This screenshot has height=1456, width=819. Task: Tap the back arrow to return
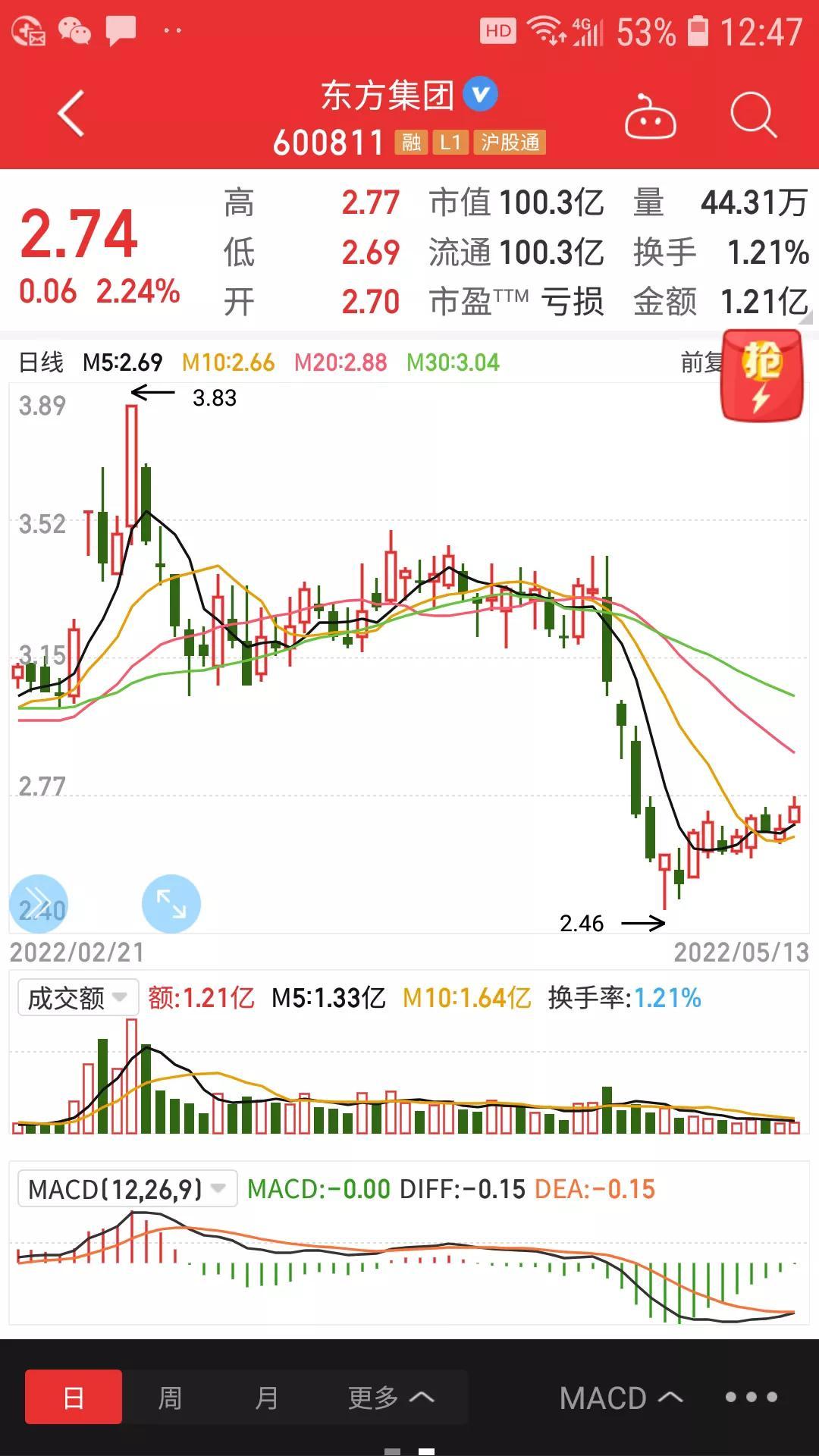(x=70, y=114)
